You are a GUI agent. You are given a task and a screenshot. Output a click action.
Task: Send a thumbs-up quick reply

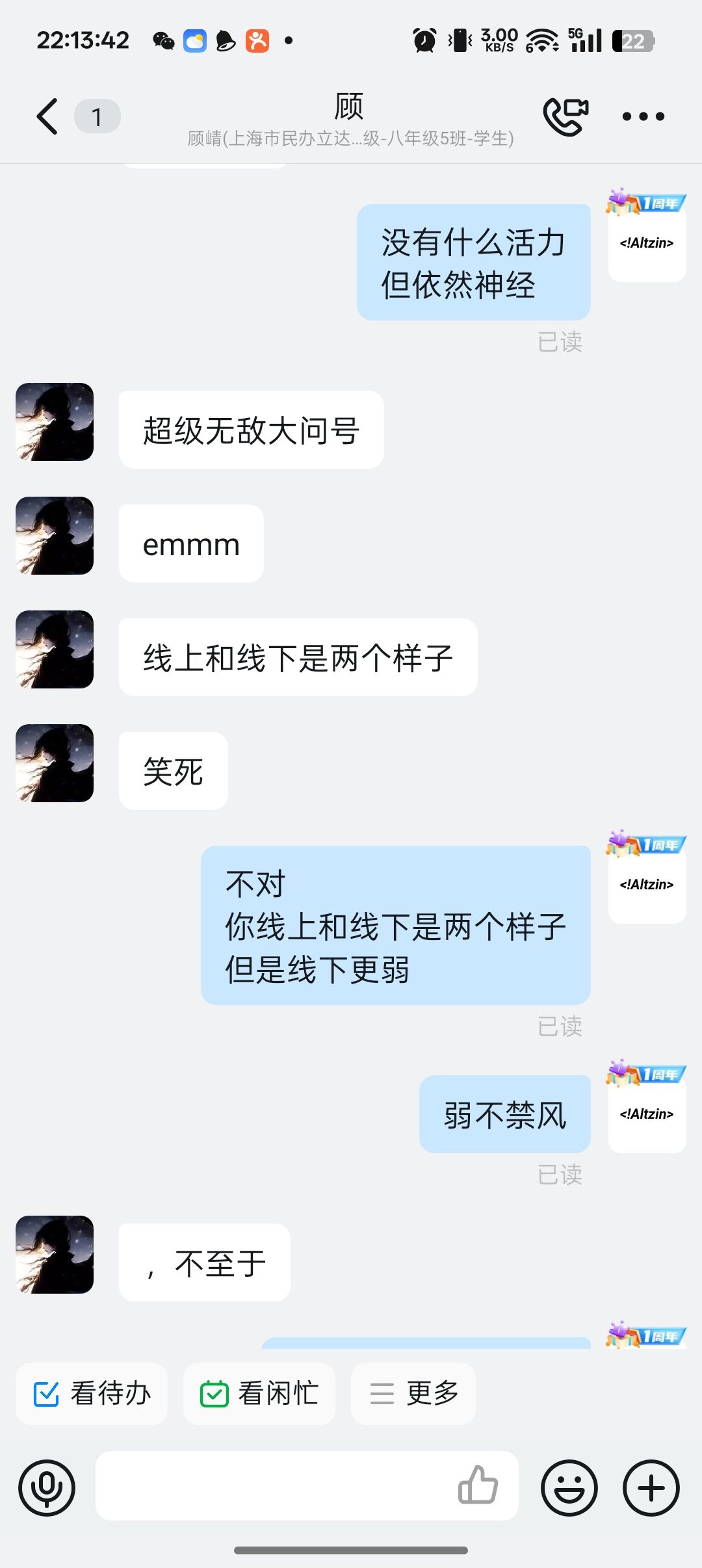pos(478,1485)
